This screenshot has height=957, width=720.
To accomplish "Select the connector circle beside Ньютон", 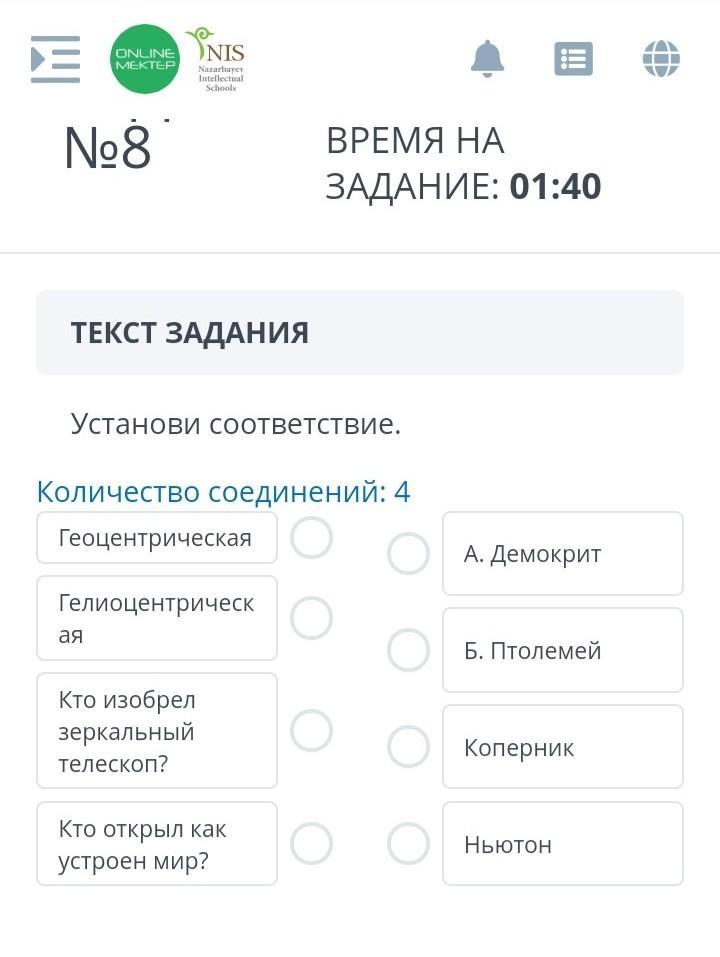I will [x=408, y=844].
